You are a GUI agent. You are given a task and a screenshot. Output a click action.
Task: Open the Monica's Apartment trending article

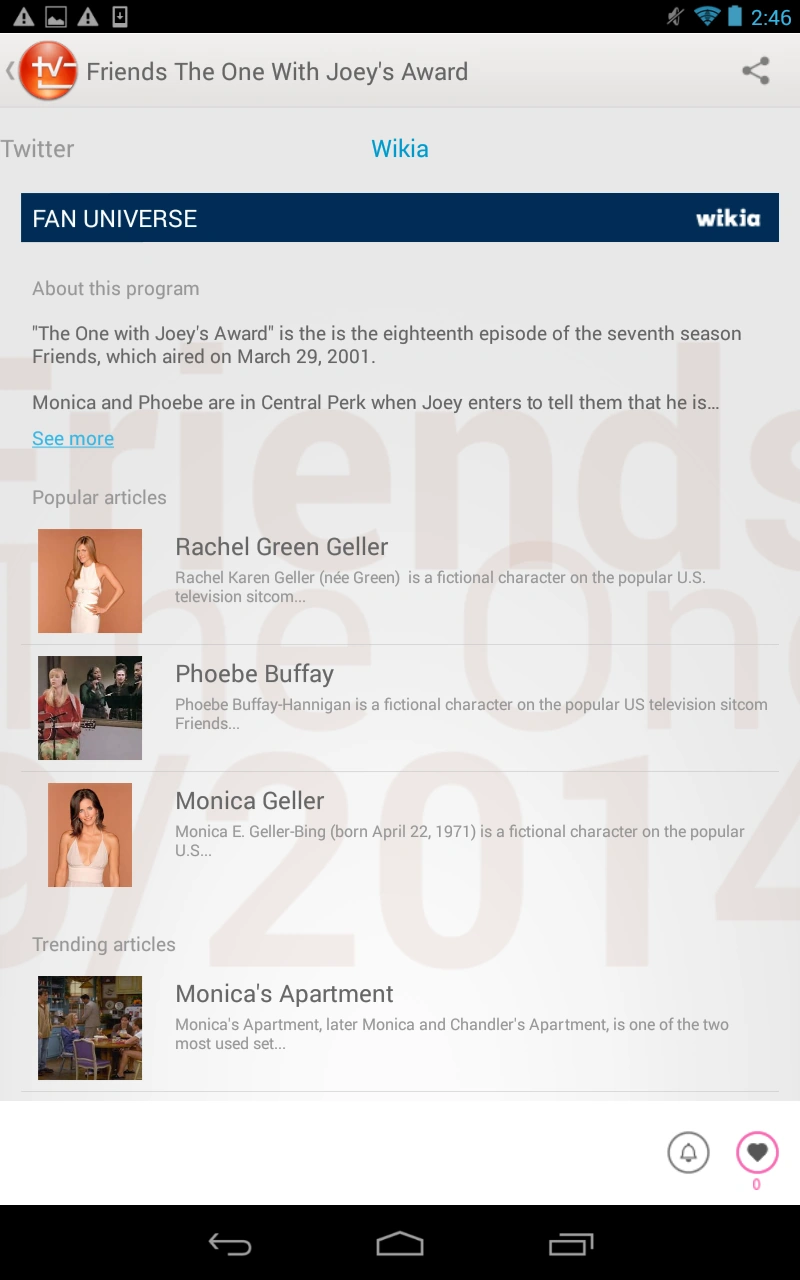tap(284, 994)
